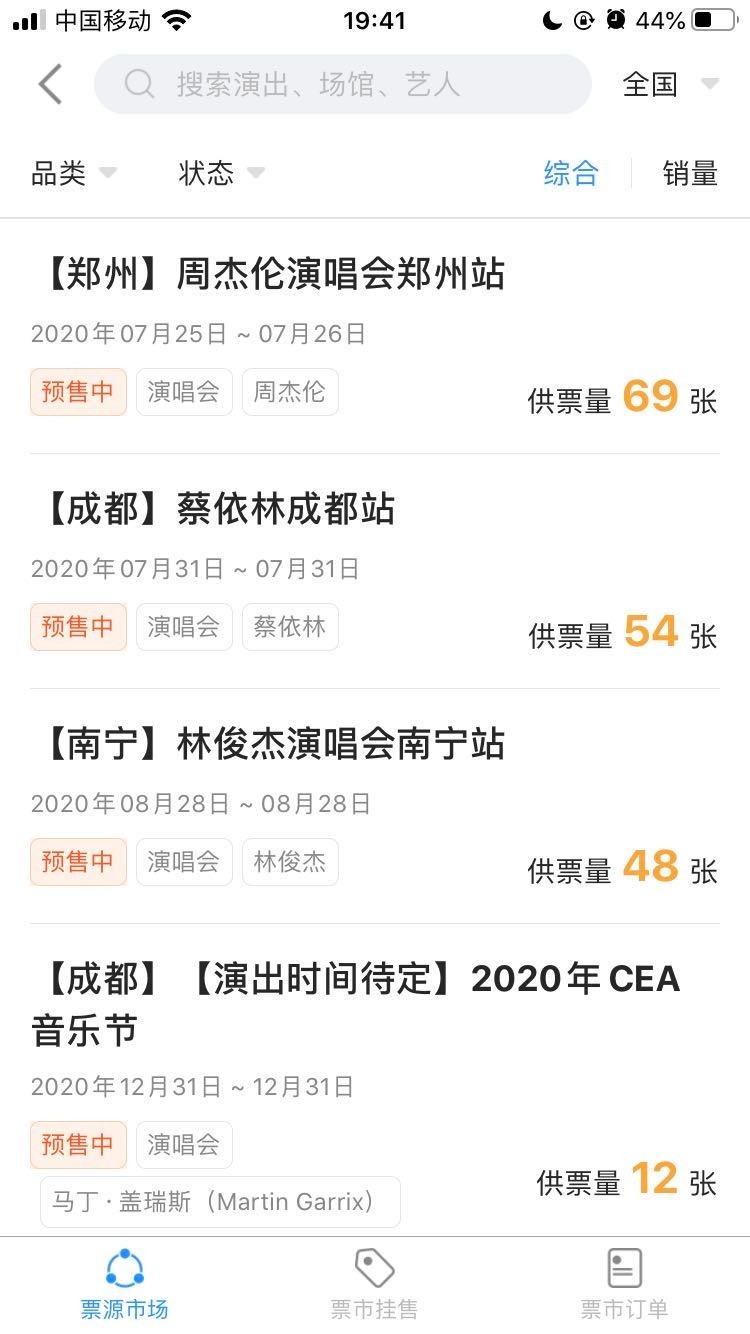Open the 全国 region dropdown
The image size is (750, 1334).
(x=669, y=85)
